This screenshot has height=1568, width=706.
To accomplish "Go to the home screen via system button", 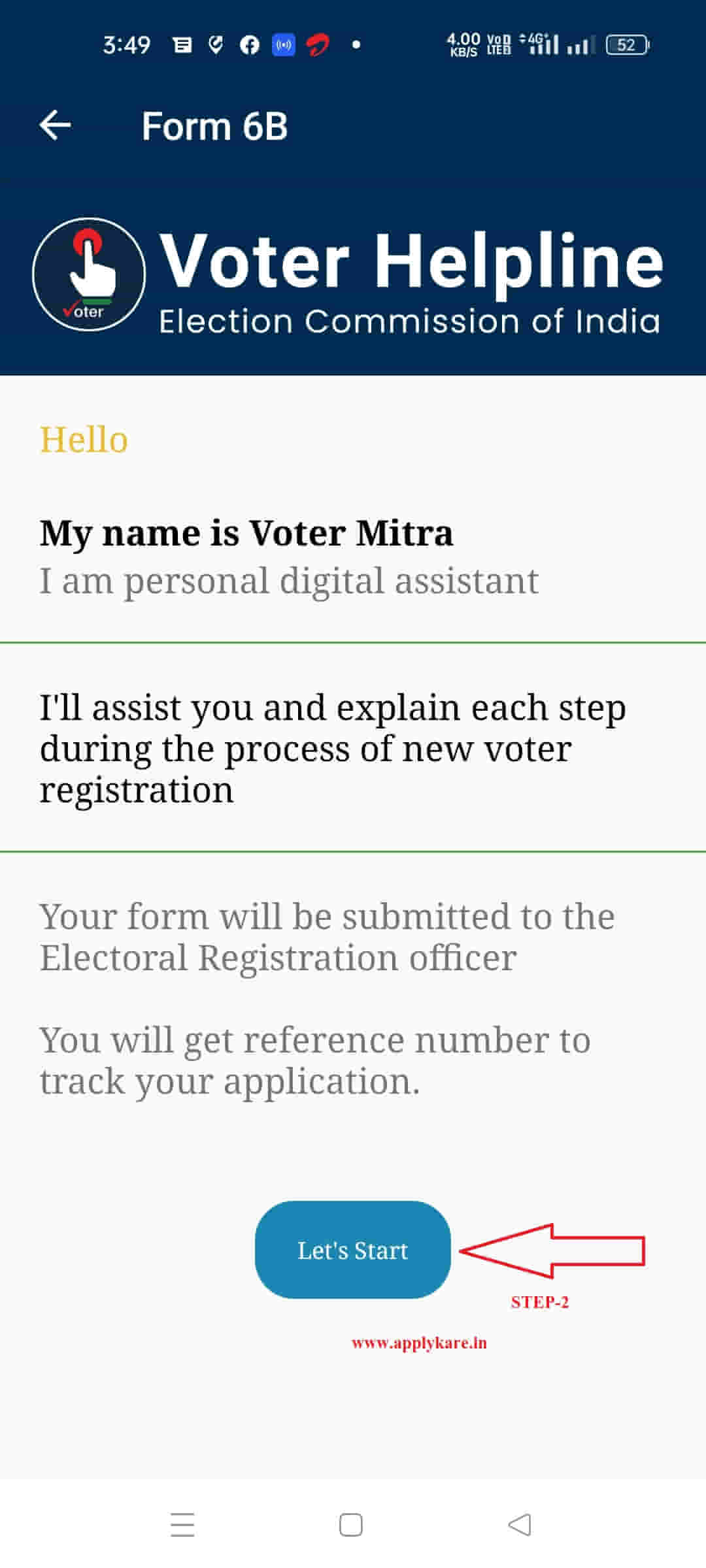I will tap(351, 1525).
